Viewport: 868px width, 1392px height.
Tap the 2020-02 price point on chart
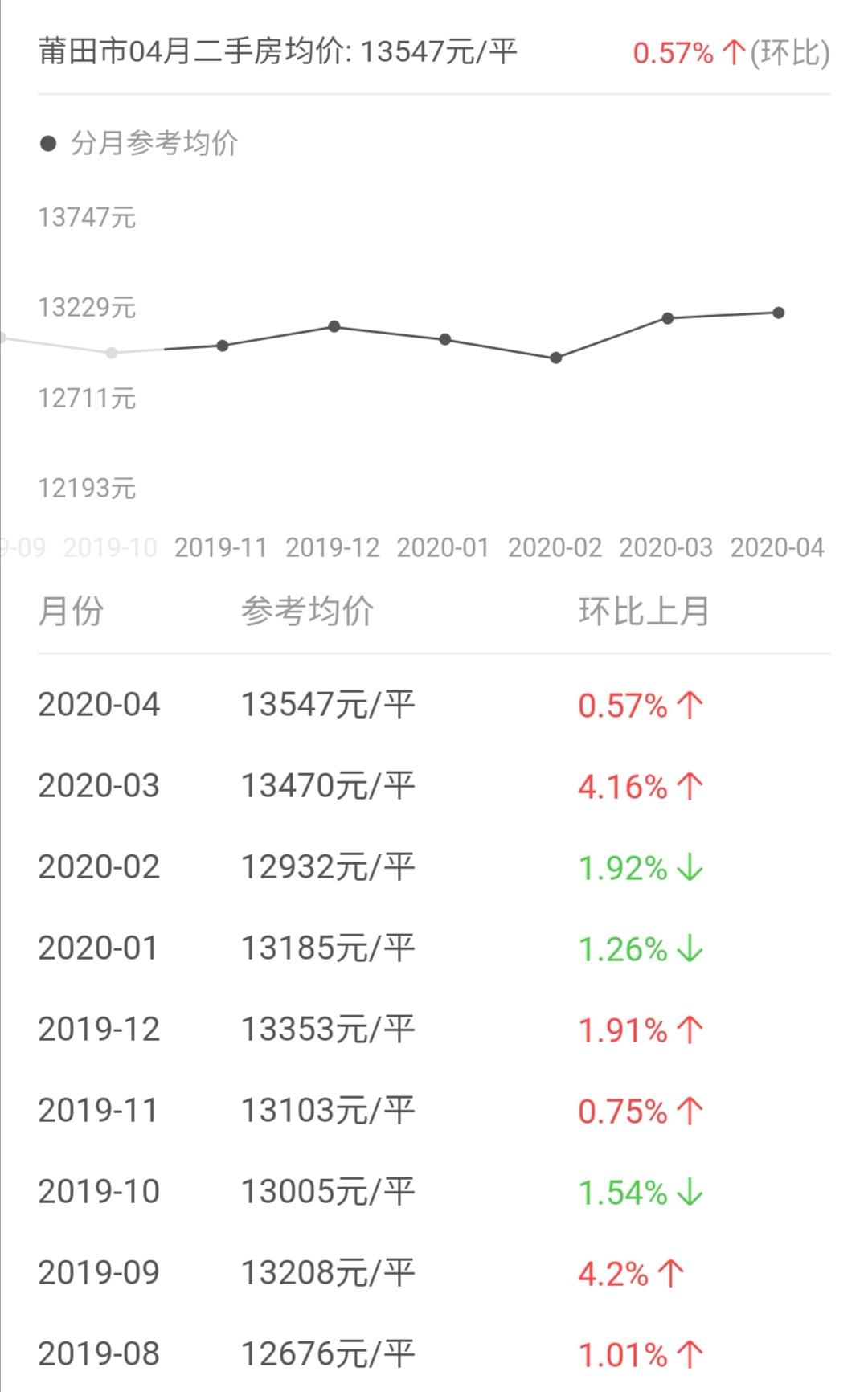(x=556, y=358)
